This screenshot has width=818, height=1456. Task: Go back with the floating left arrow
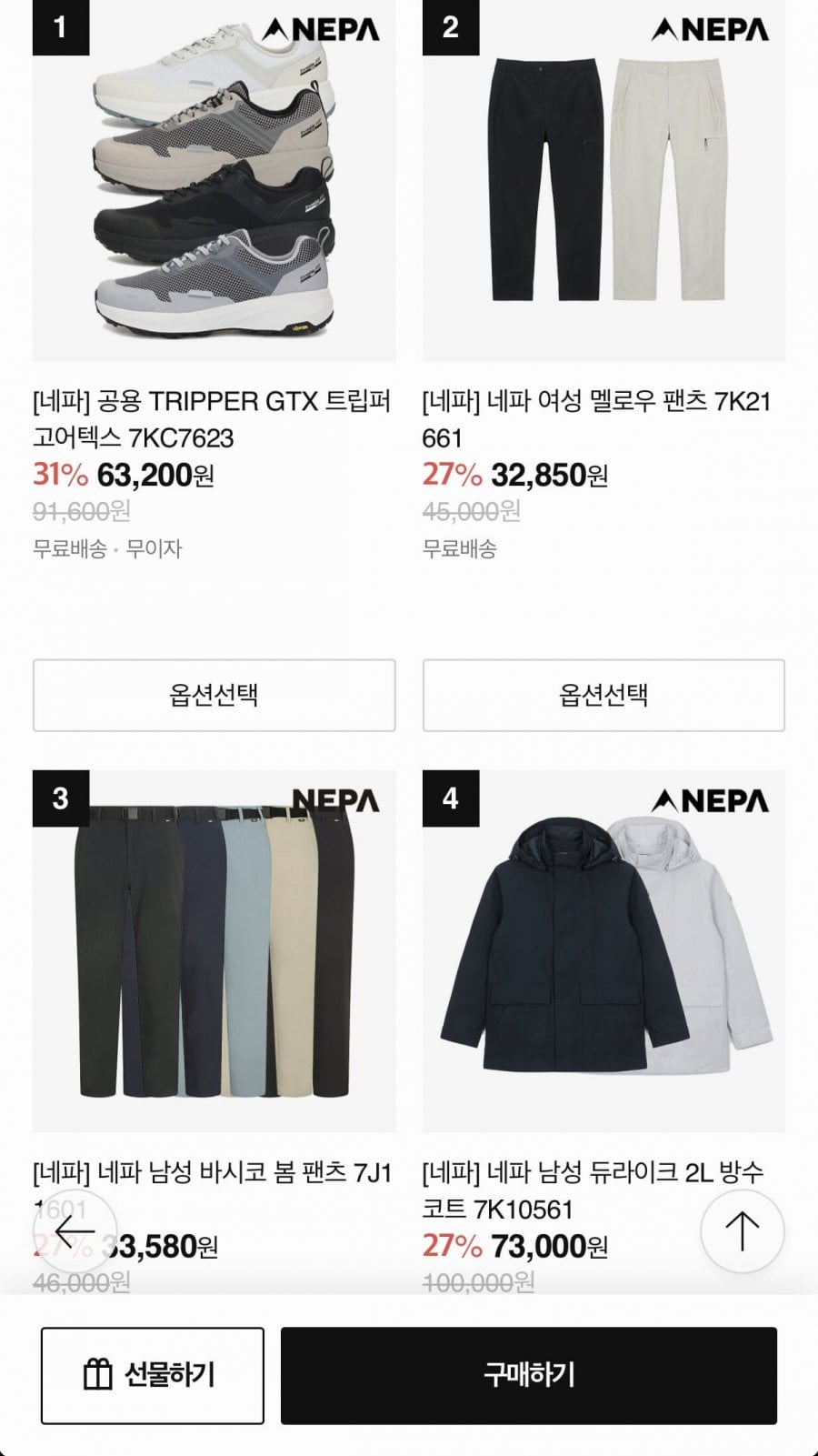tap(75, 1231)
